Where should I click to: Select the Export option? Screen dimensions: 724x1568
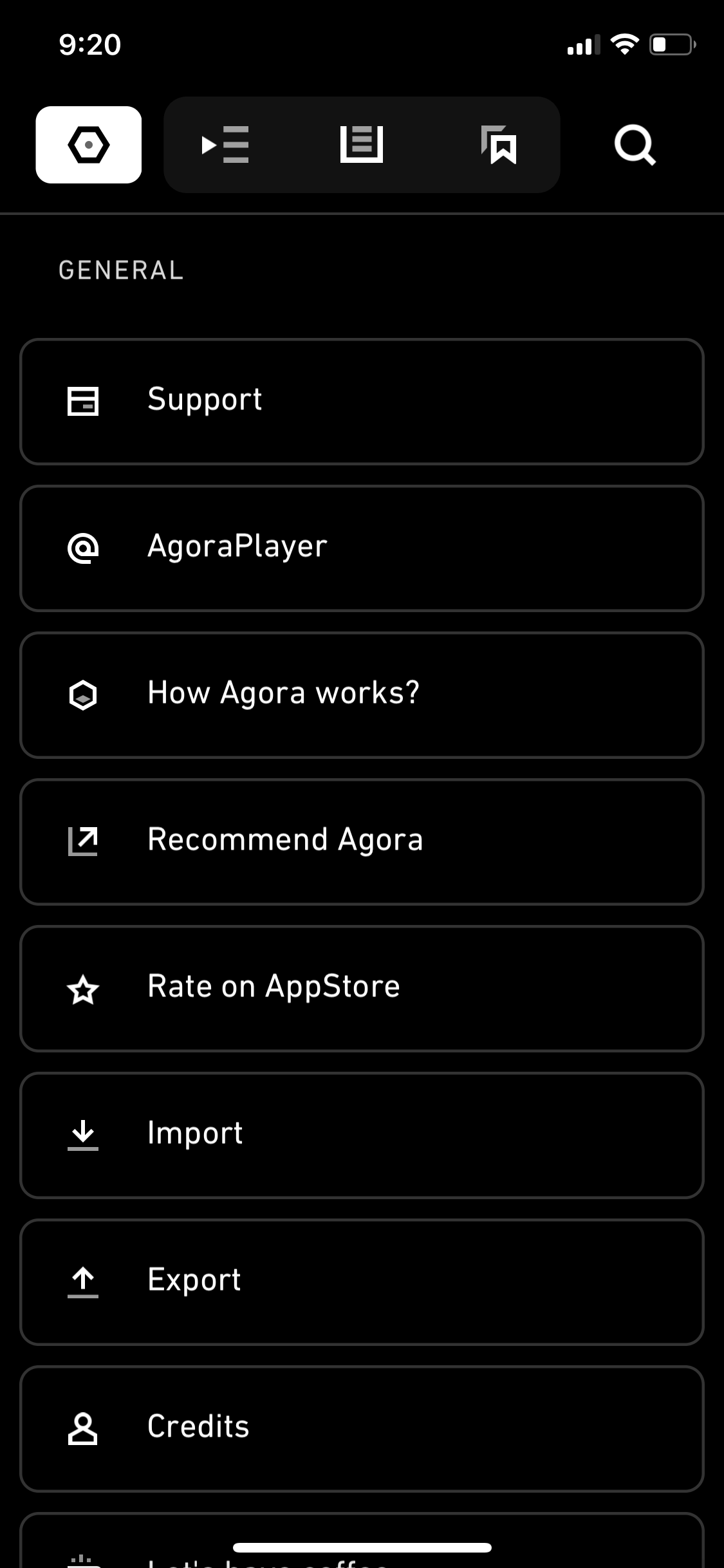[x=362, y=1282]
